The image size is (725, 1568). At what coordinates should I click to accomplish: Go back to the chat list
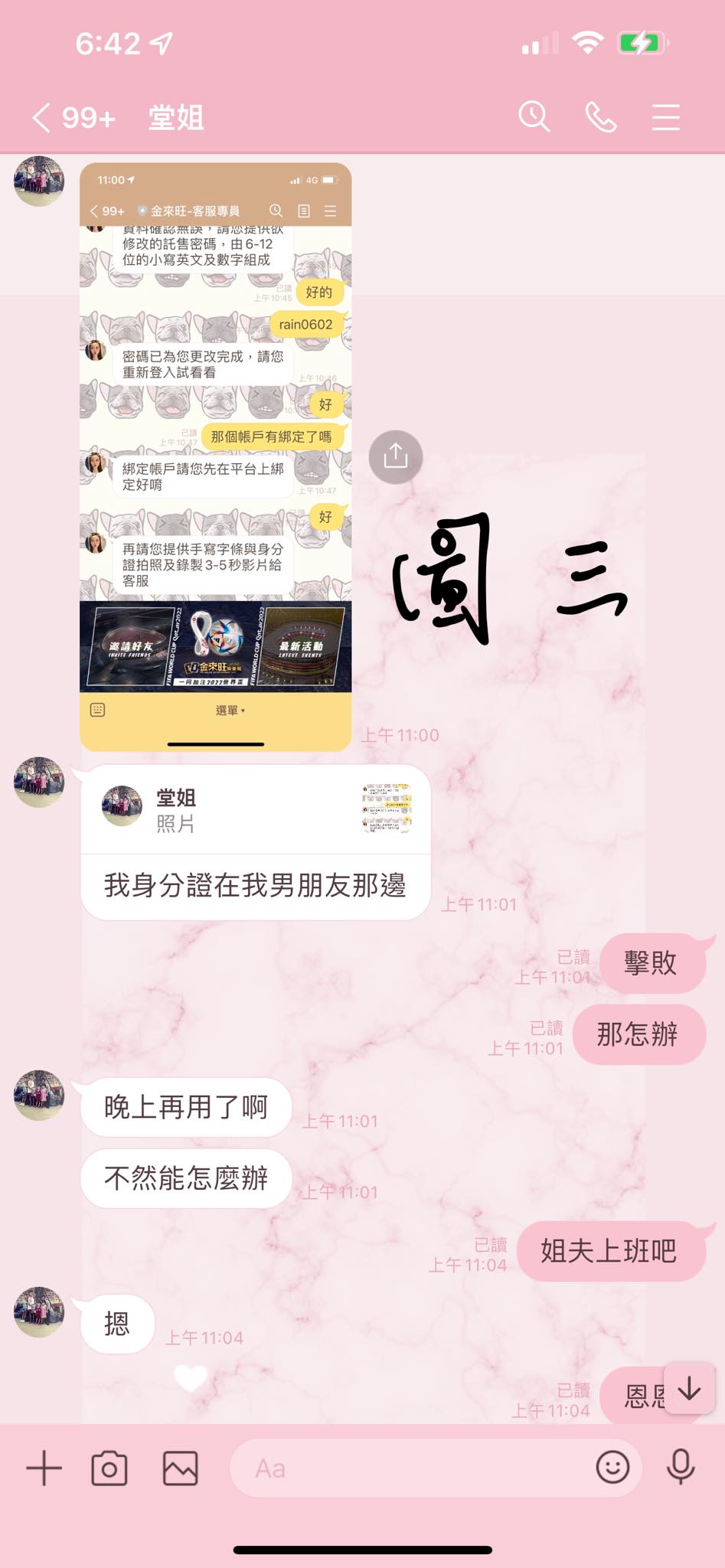point(43,118)
